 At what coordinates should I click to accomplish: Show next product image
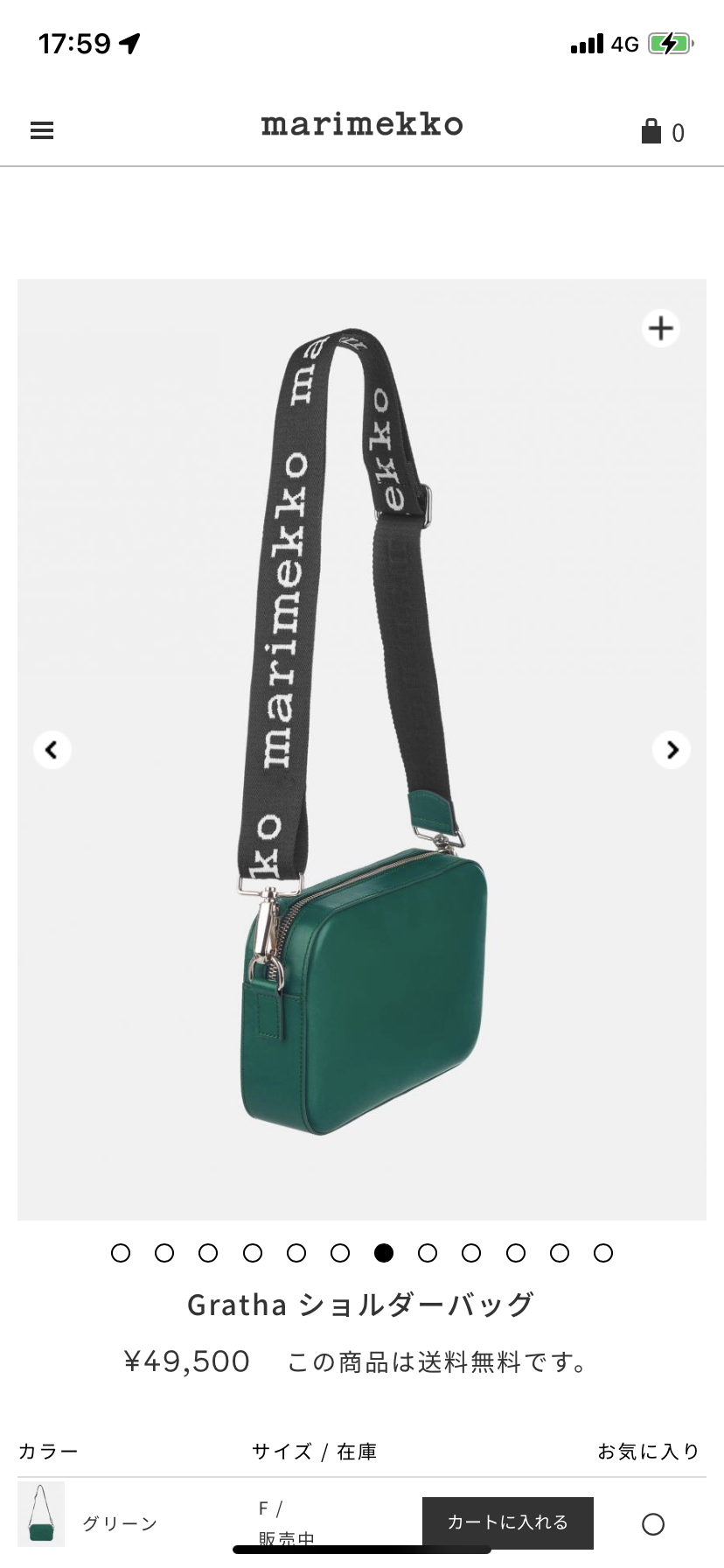coord(672,750)
